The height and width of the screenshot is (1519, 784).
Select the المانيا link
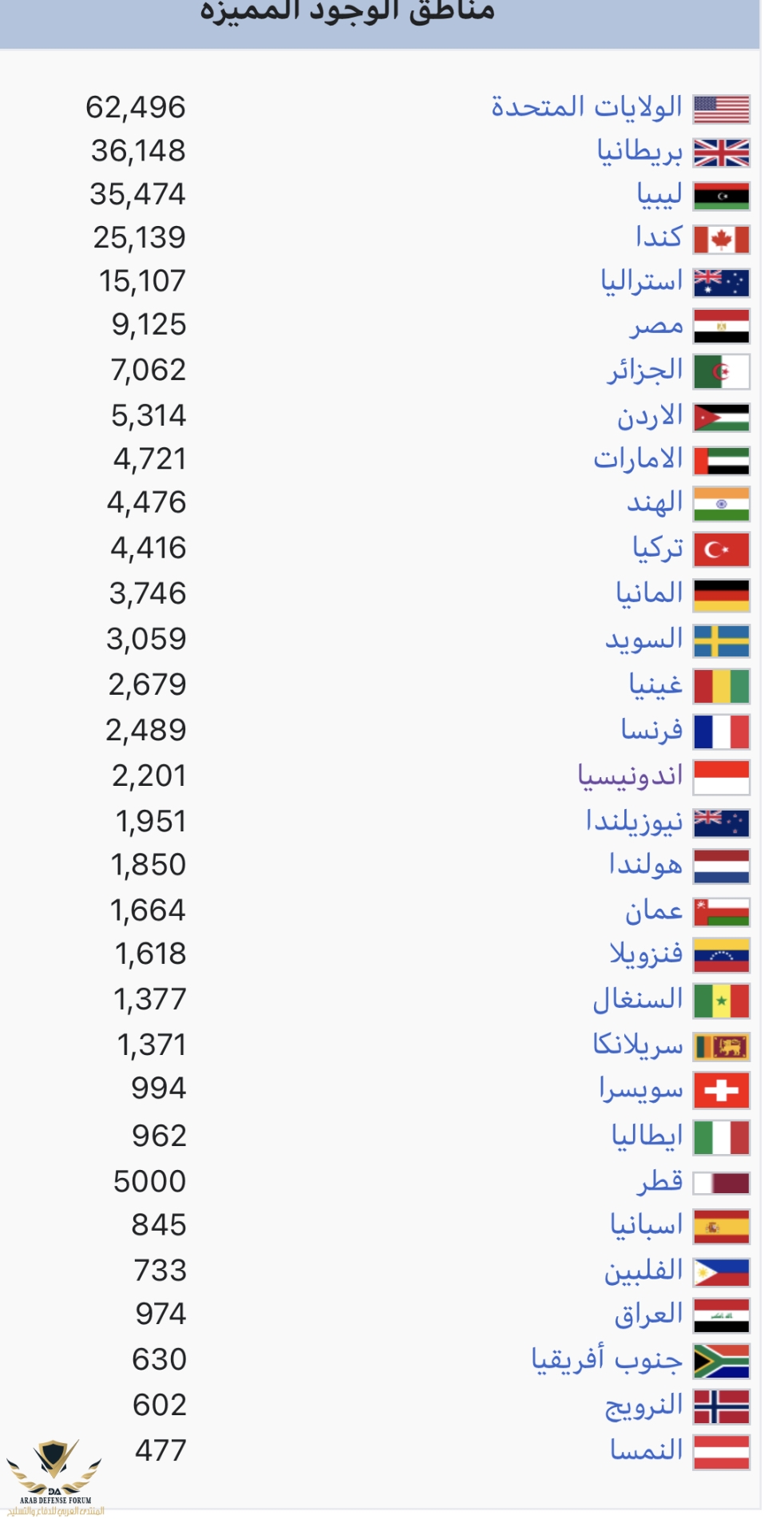tap(648, 593)
